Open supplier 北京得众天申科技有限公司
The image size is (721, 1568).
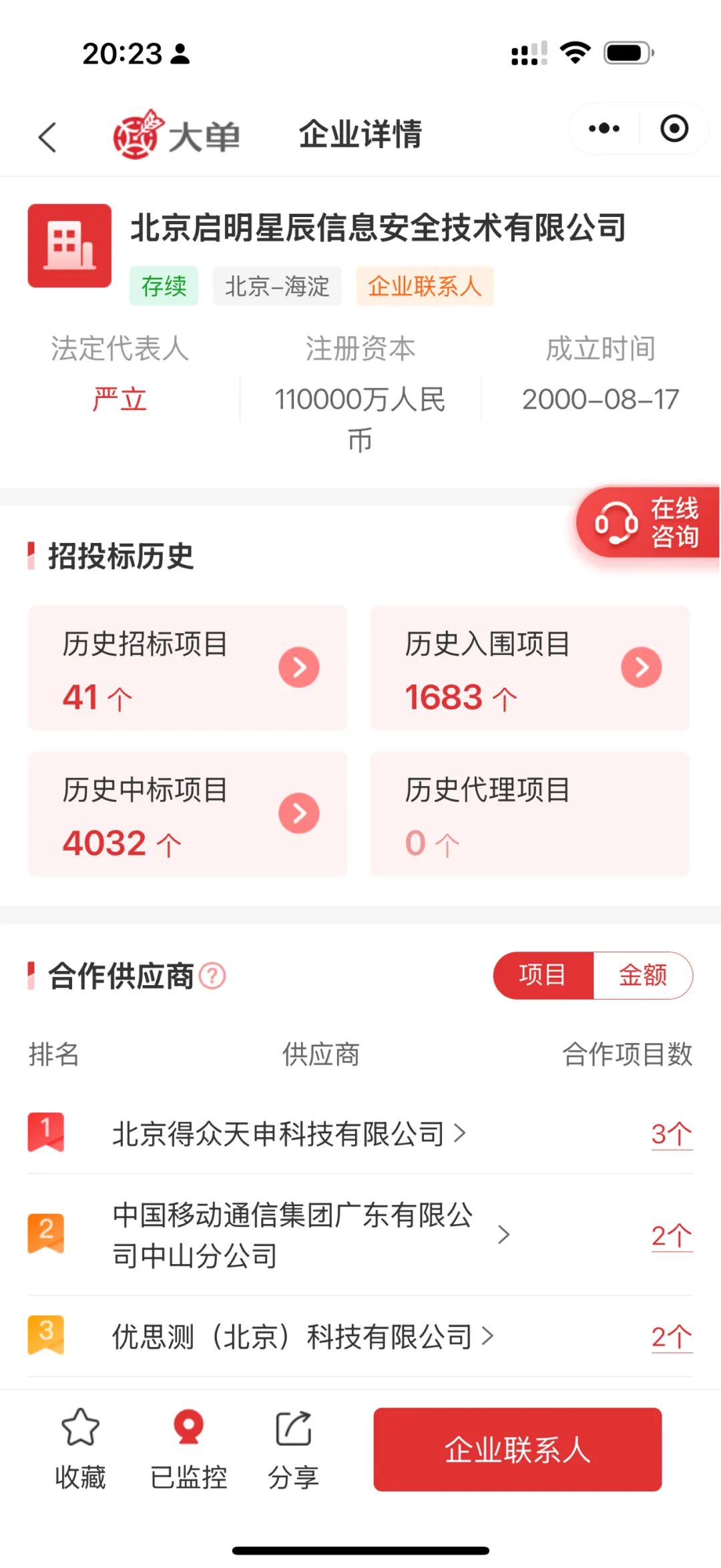click(x=279, y=1133)
